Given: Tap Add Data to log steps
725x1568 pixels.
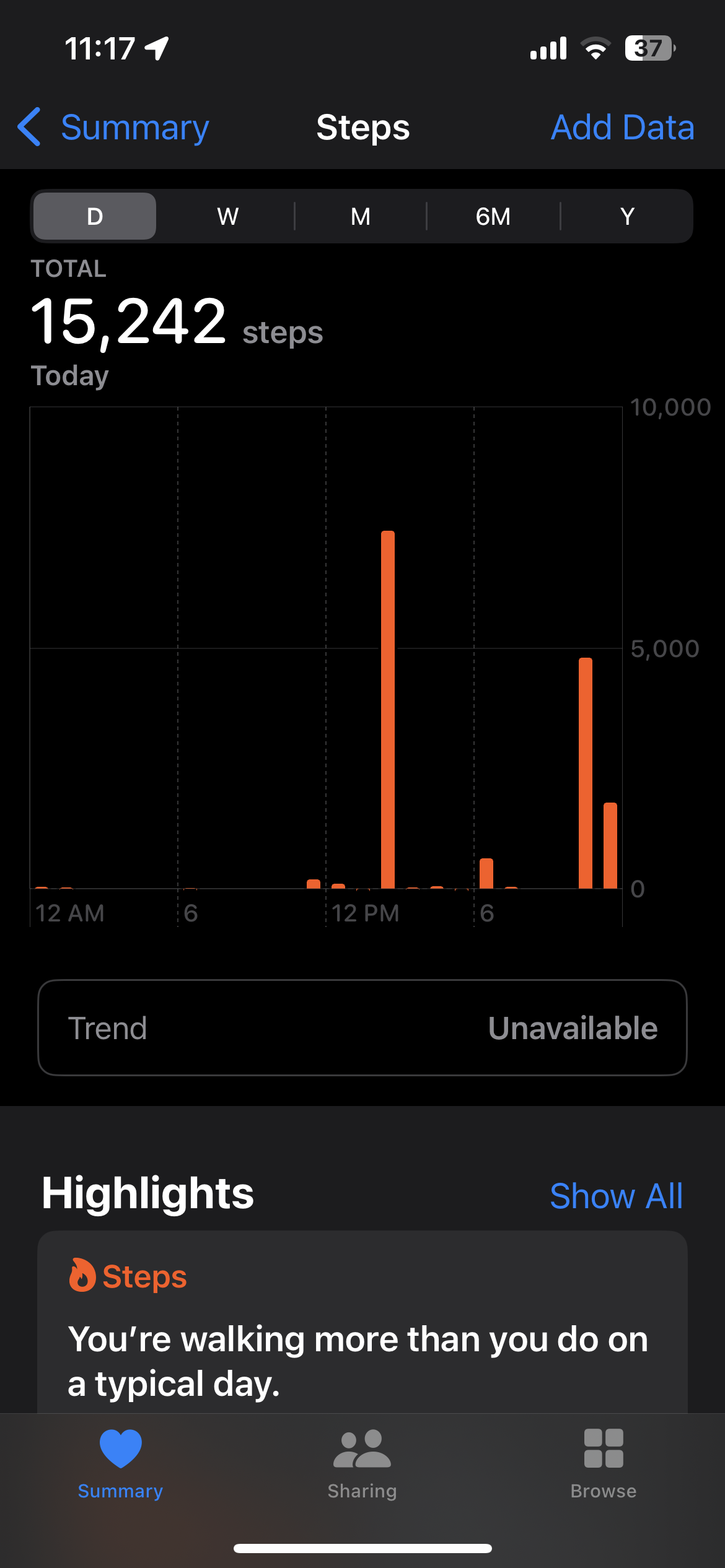Looking at the screenshot, I should pyautogui.click(x=622, y=128).
